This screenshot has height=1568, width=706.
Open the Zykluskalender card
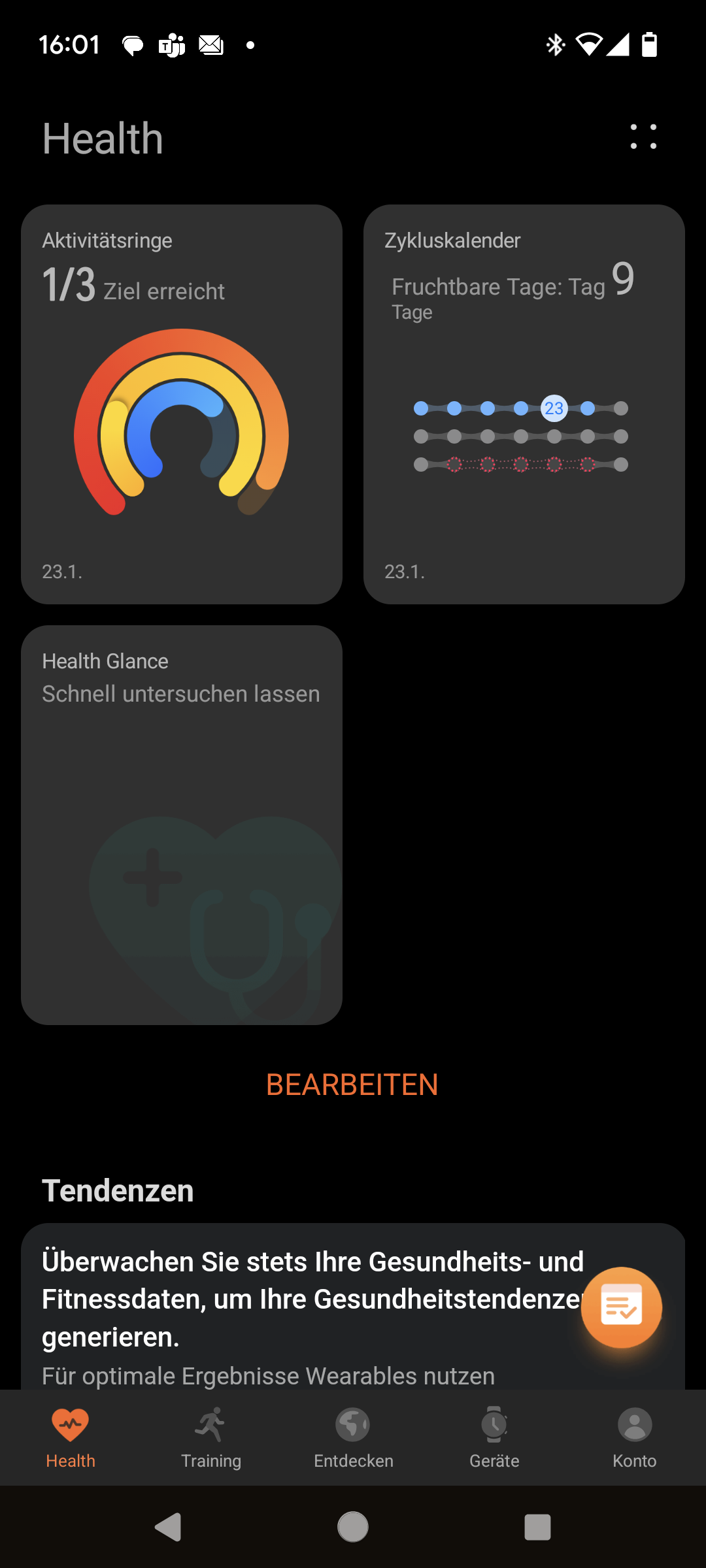[524, 404]
